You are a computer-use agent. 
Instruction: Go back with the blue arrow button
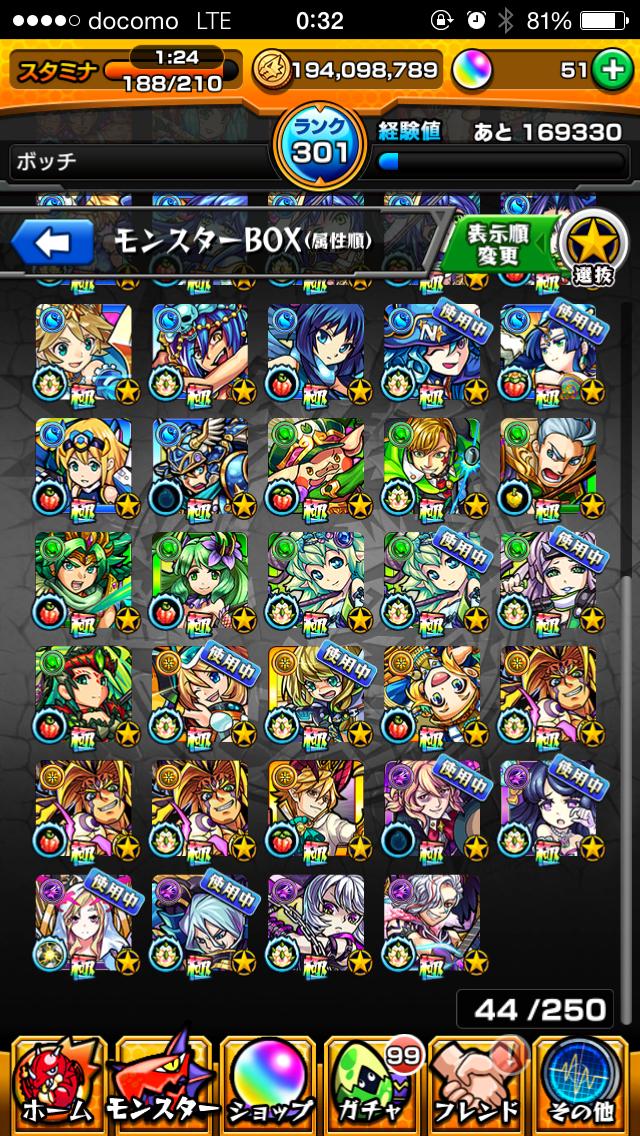[52, 243]
